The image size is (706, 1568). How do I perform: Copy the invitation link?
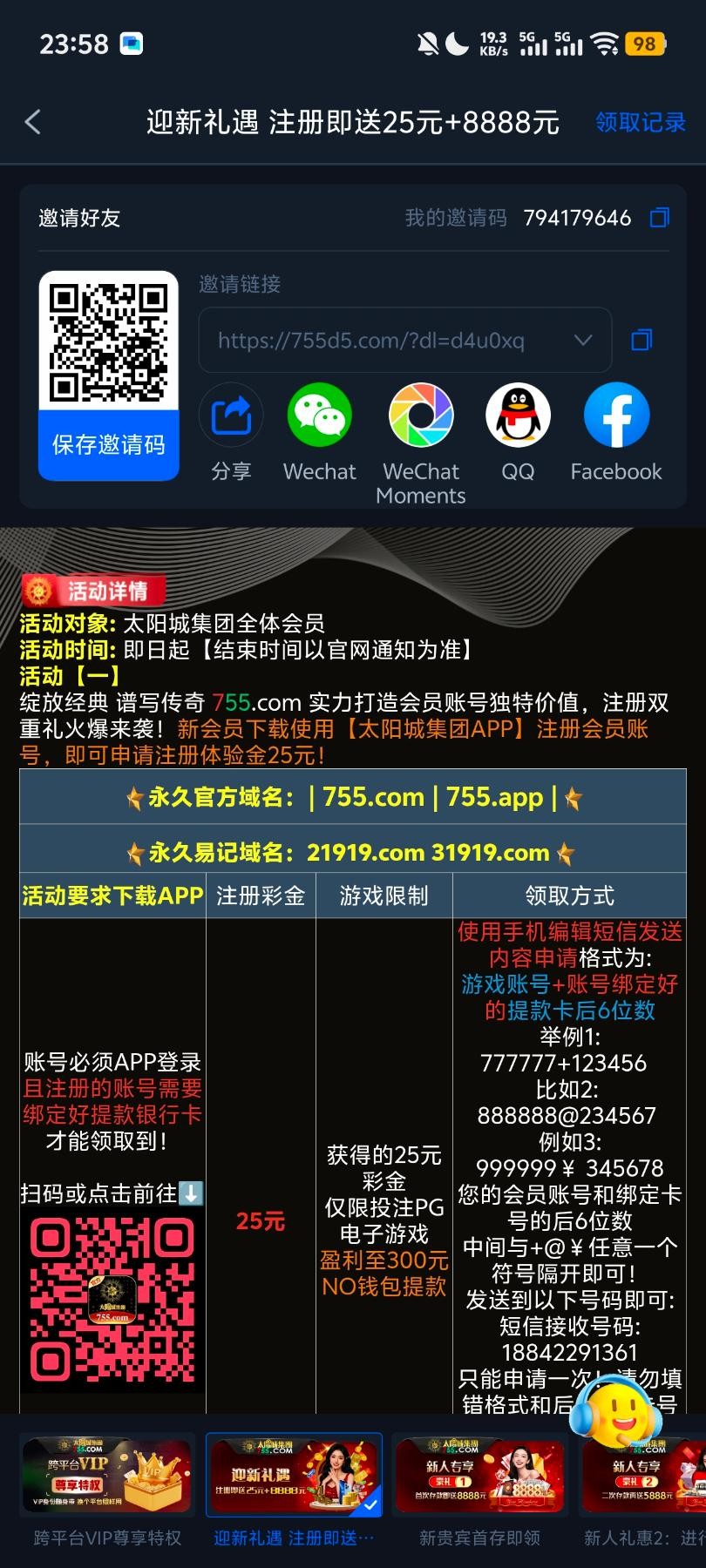coord(642,340)
